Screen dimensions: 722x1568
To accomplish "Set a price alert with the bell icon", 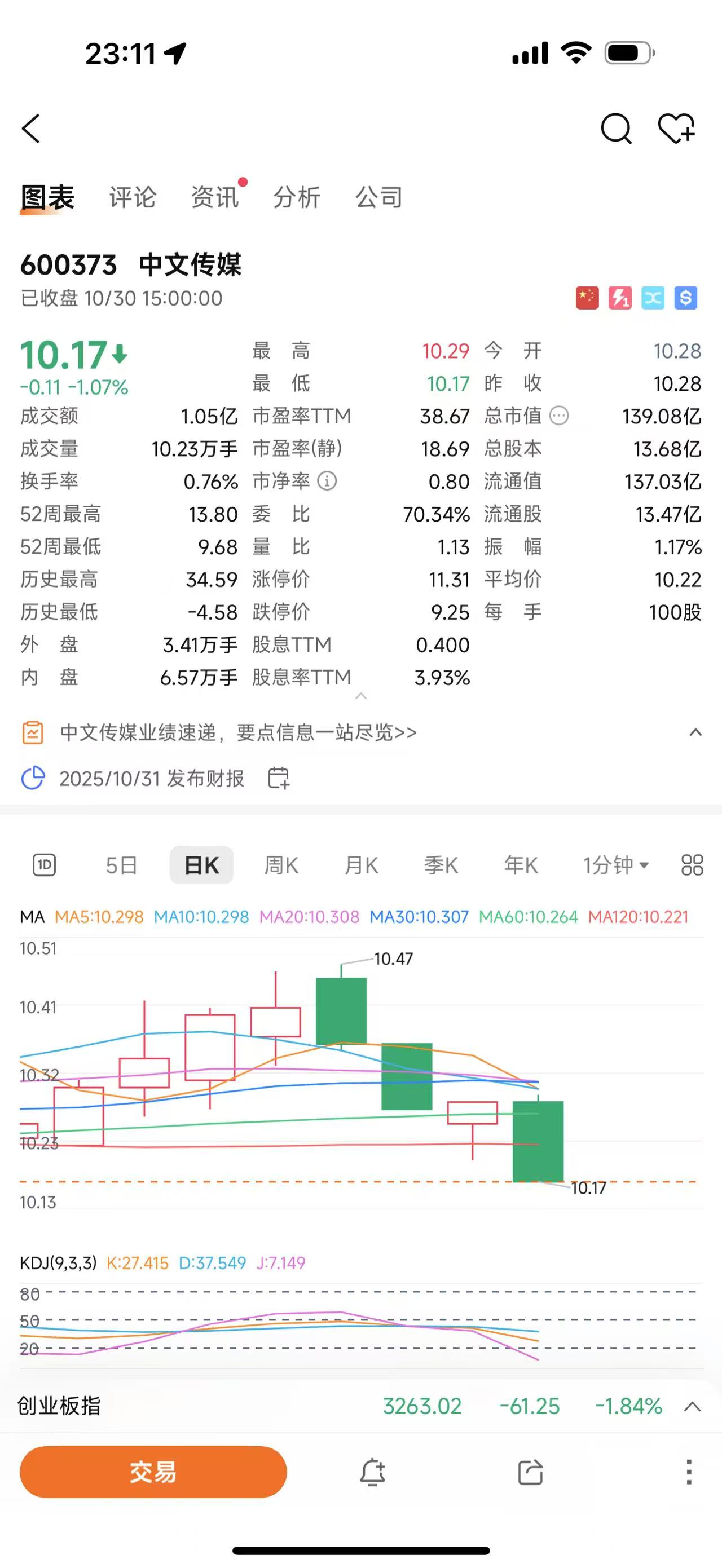I will (x=373, y=1473).
